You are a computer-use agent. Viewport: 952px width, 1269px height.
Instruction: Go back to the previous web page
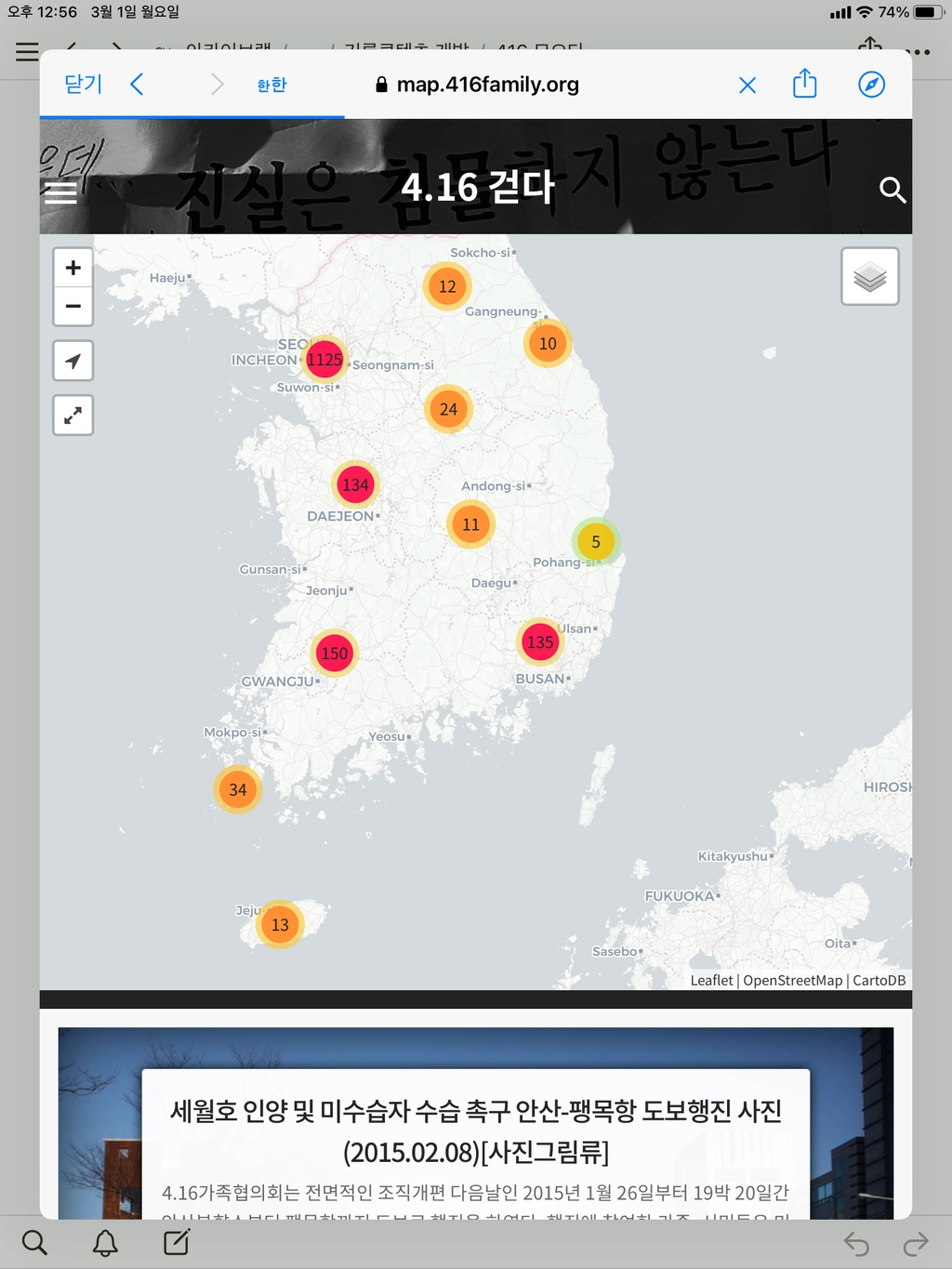click(137, 85)
